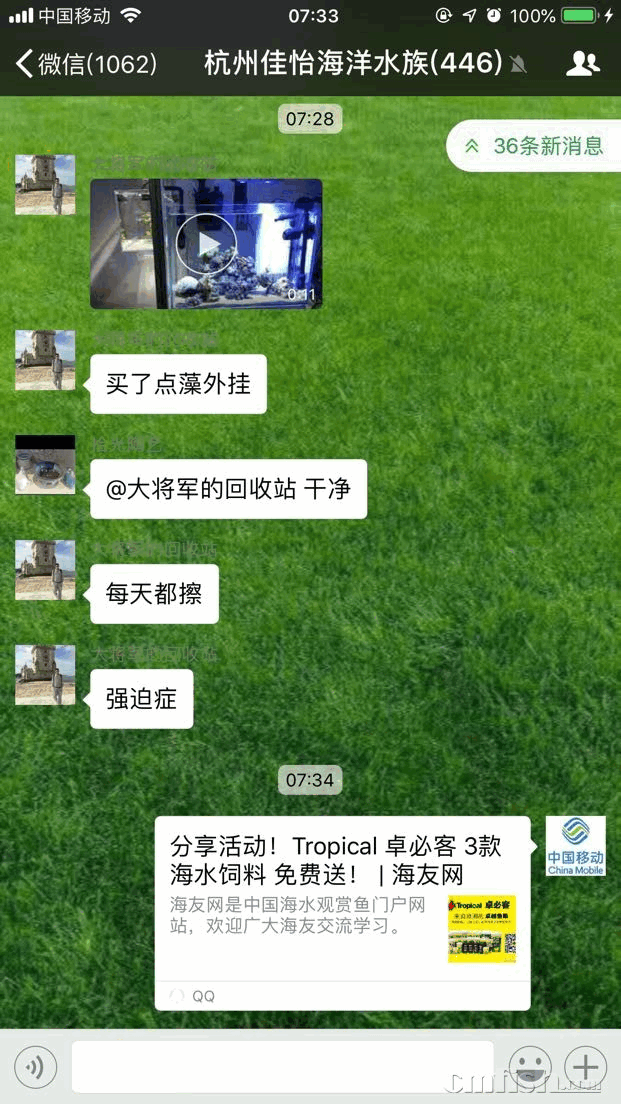Screen dimensions: 621x1104
Task: Open the group members info icon
Action: point(583,64)
